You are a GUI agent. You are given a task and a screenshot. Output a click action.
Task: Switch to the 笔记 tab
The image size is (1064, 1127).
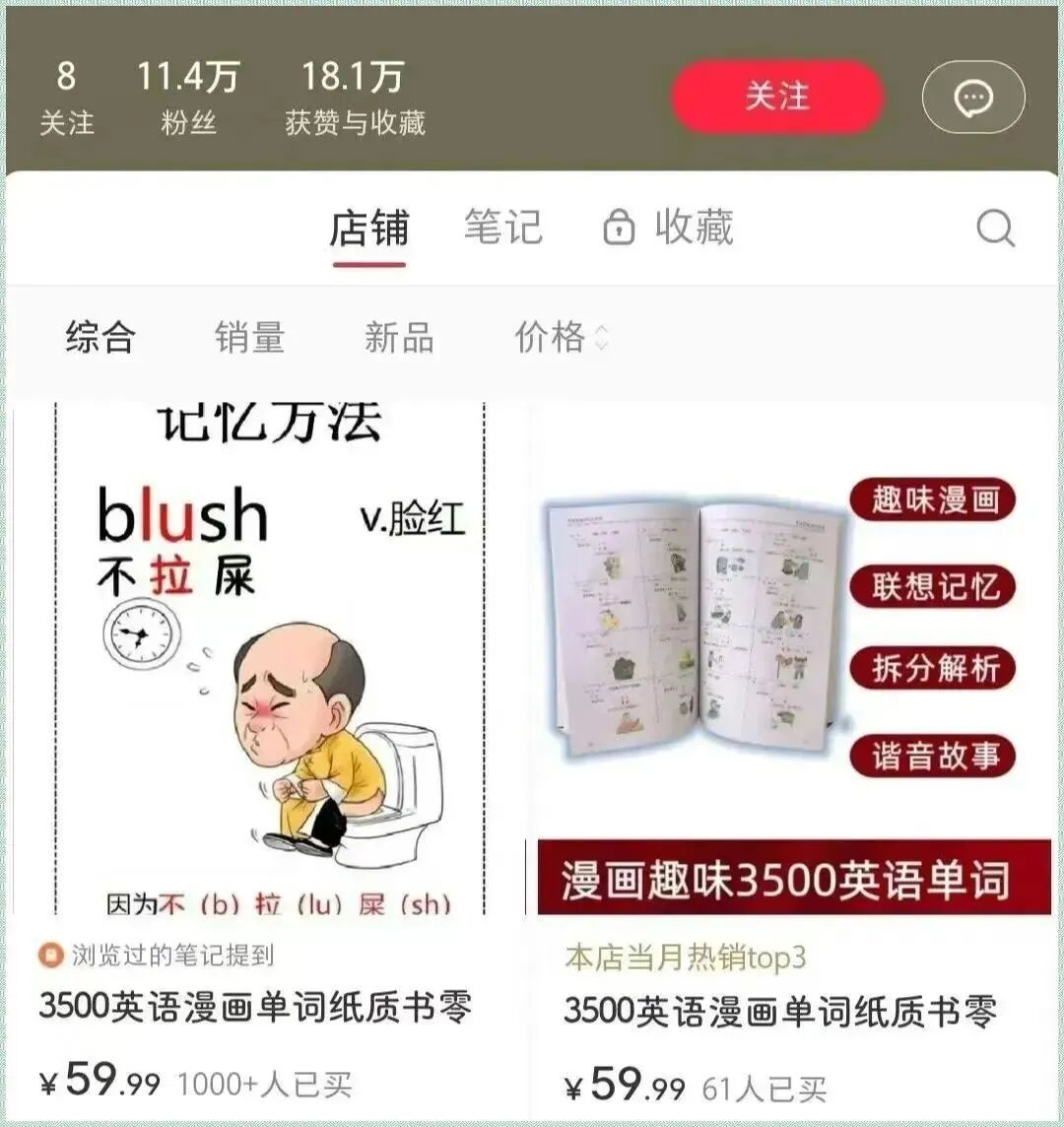point(503,229)
